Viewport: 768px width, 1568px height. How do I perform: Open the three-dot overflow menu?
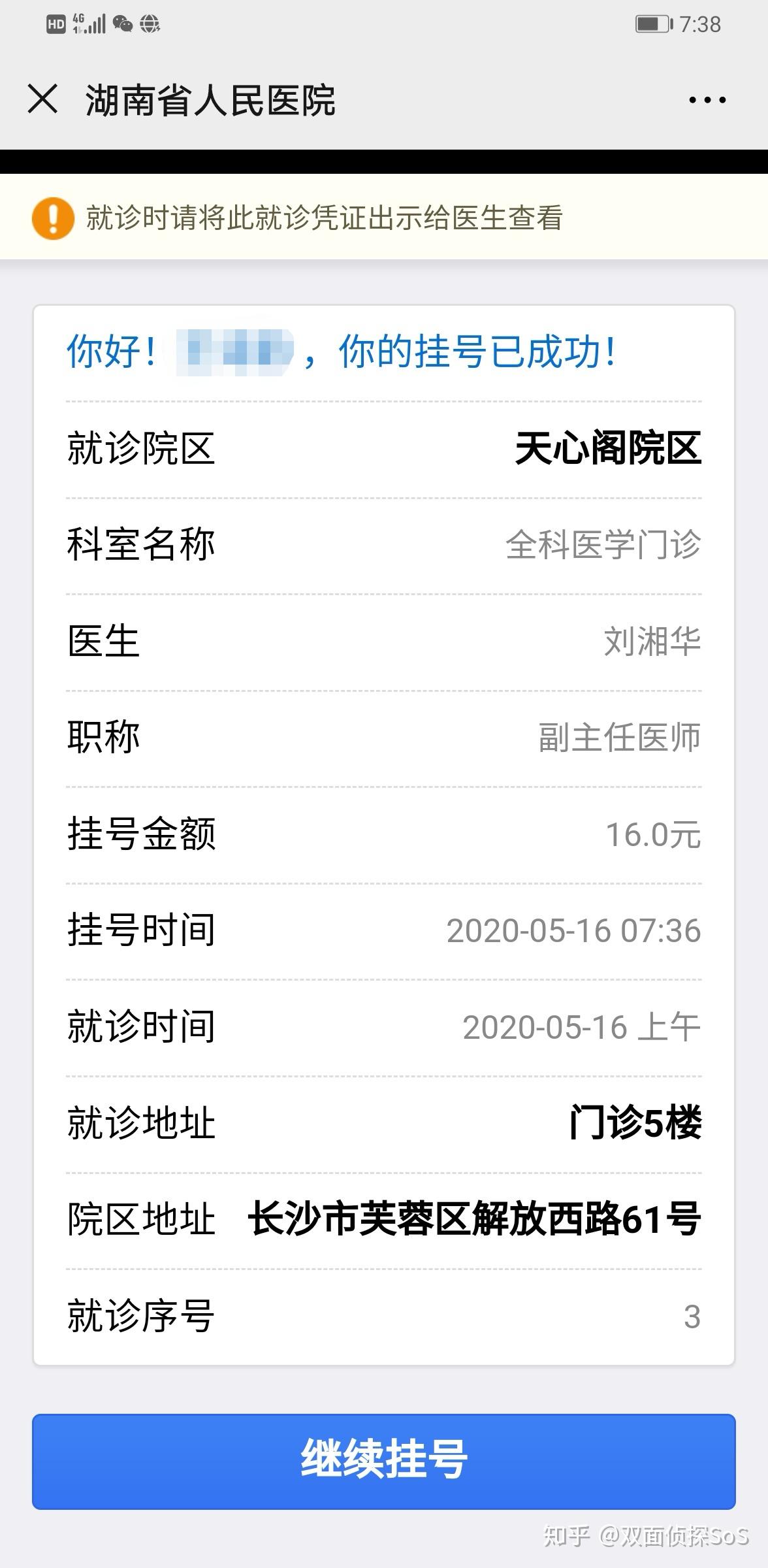[707, 100]
